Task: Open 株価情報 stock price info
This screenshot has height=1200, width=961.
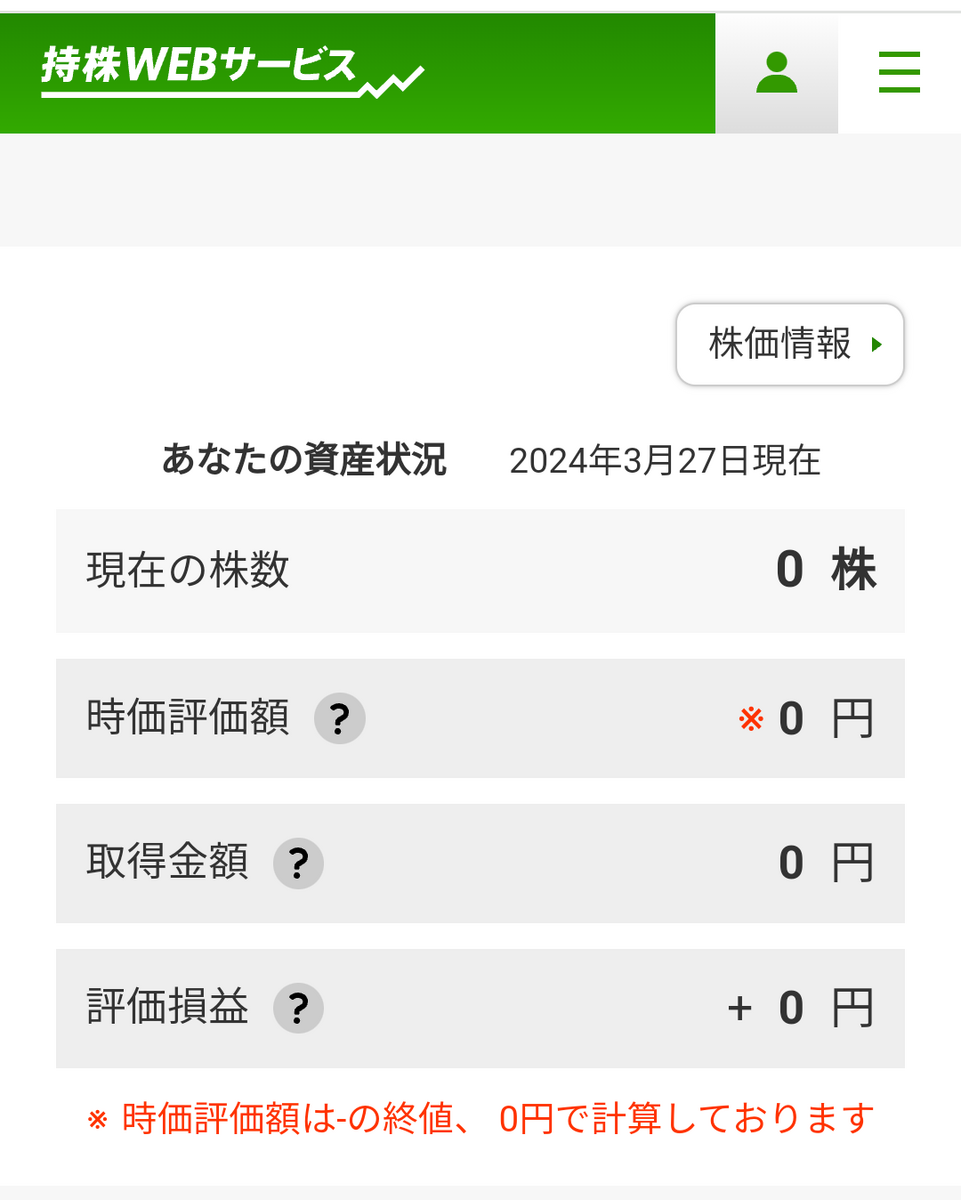Action: 790,345
